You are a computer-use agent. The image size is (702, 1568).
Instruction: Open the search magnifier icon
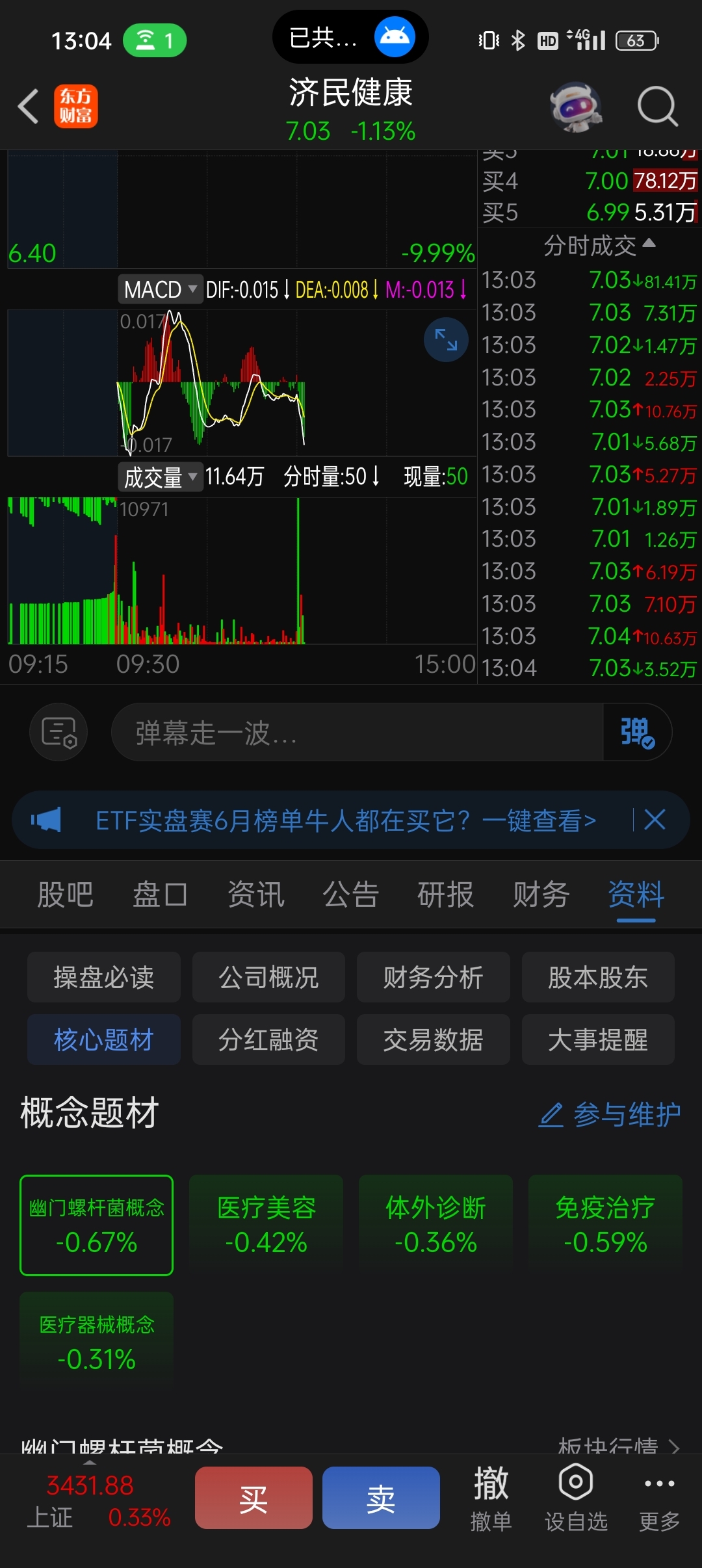pyautogui.click(x=657, y=106)
